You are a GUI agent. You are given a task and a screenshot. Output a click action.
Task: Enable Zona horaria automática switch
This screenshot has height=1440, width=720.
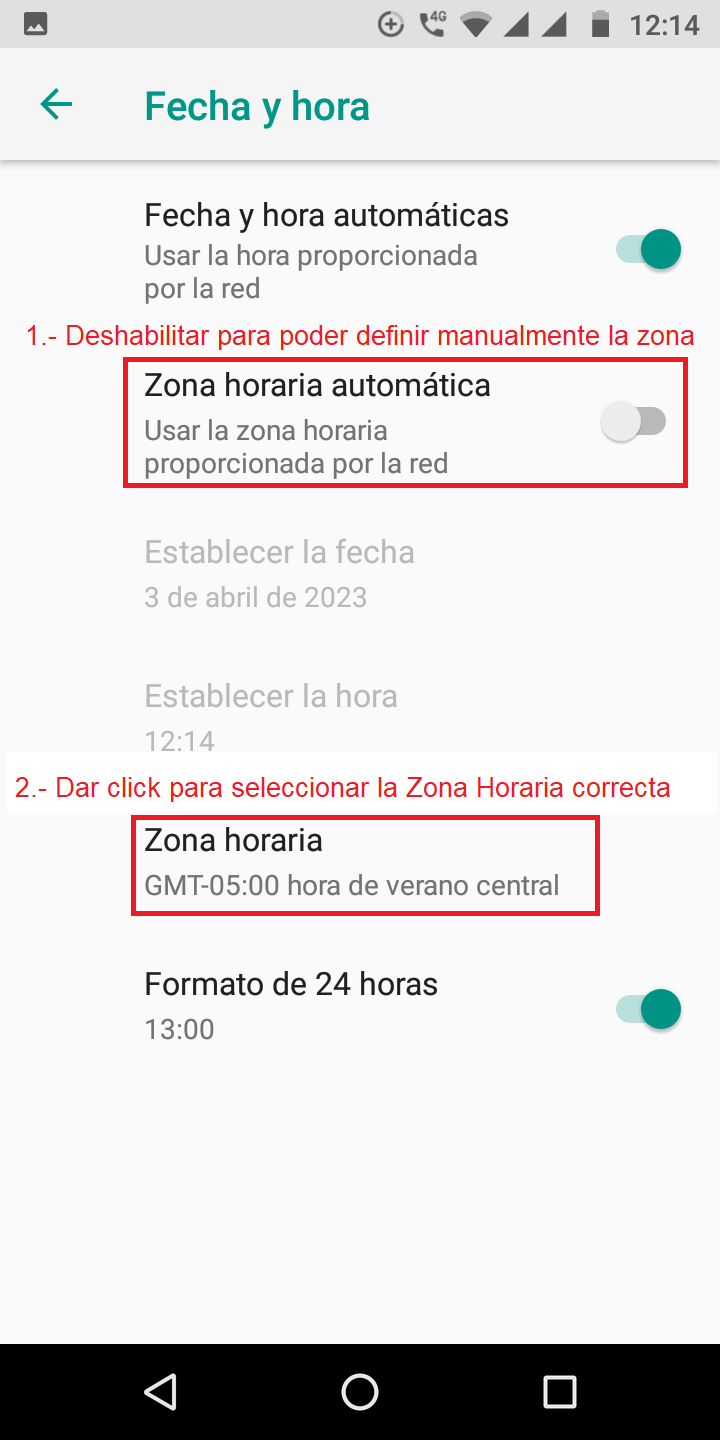634,422
